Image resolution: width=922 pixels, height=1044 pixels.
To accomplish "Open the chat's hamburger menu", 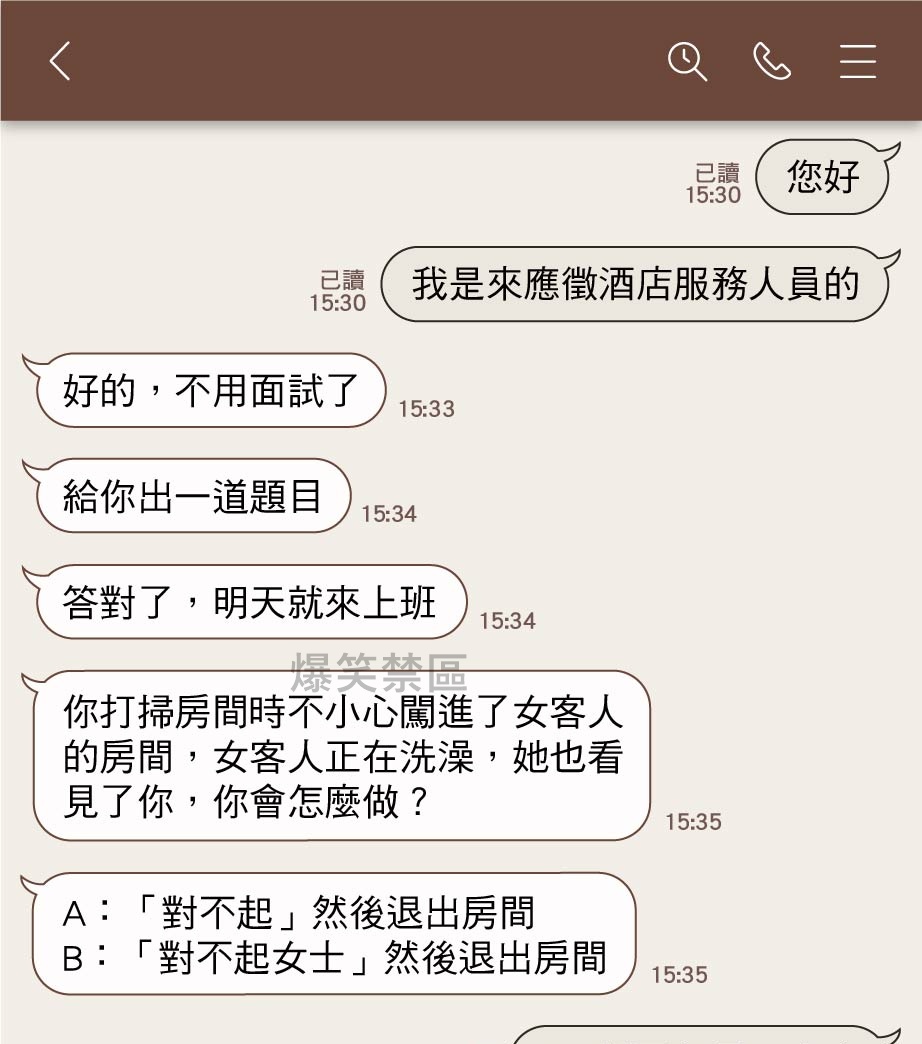I will click(x=857, y=62).
